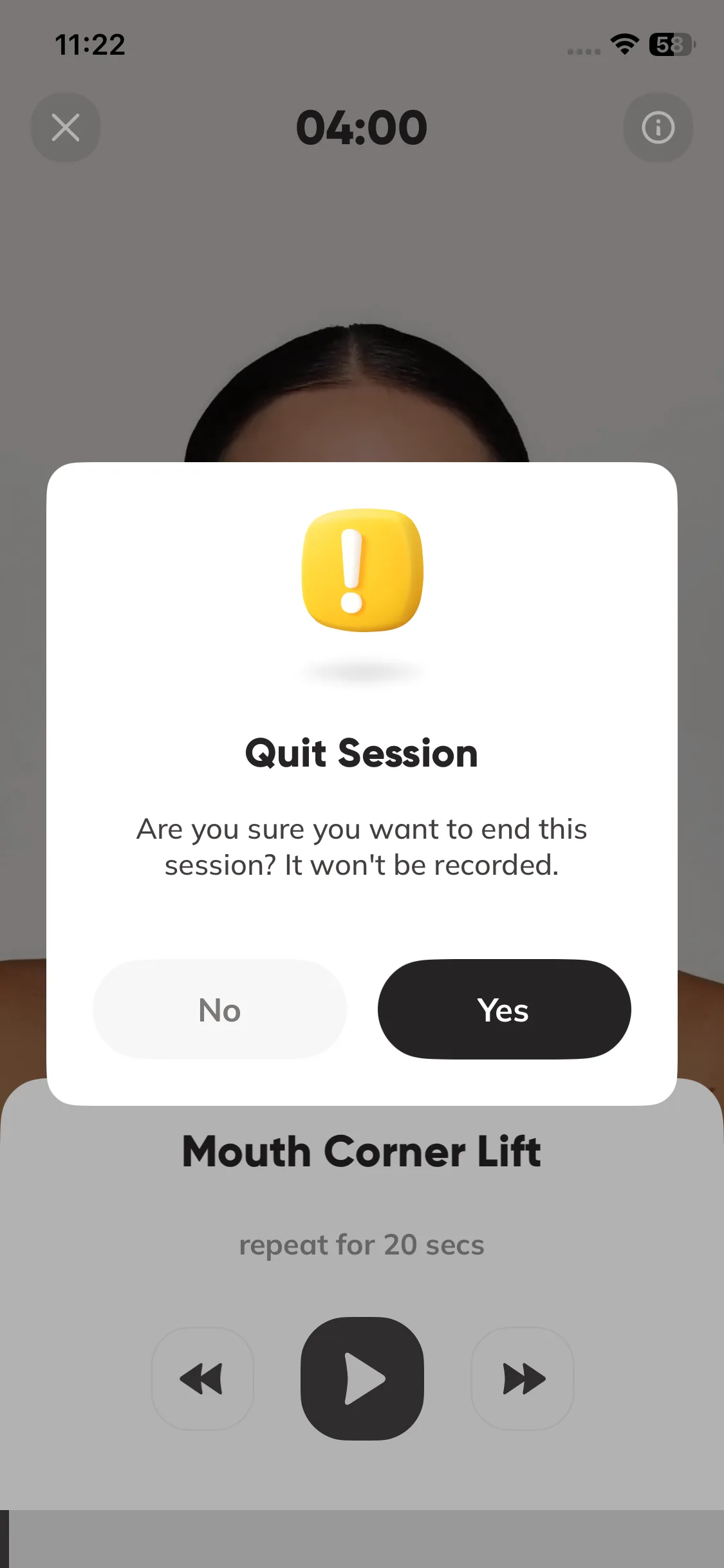Choose No to continue the session

pos(219,1009)
